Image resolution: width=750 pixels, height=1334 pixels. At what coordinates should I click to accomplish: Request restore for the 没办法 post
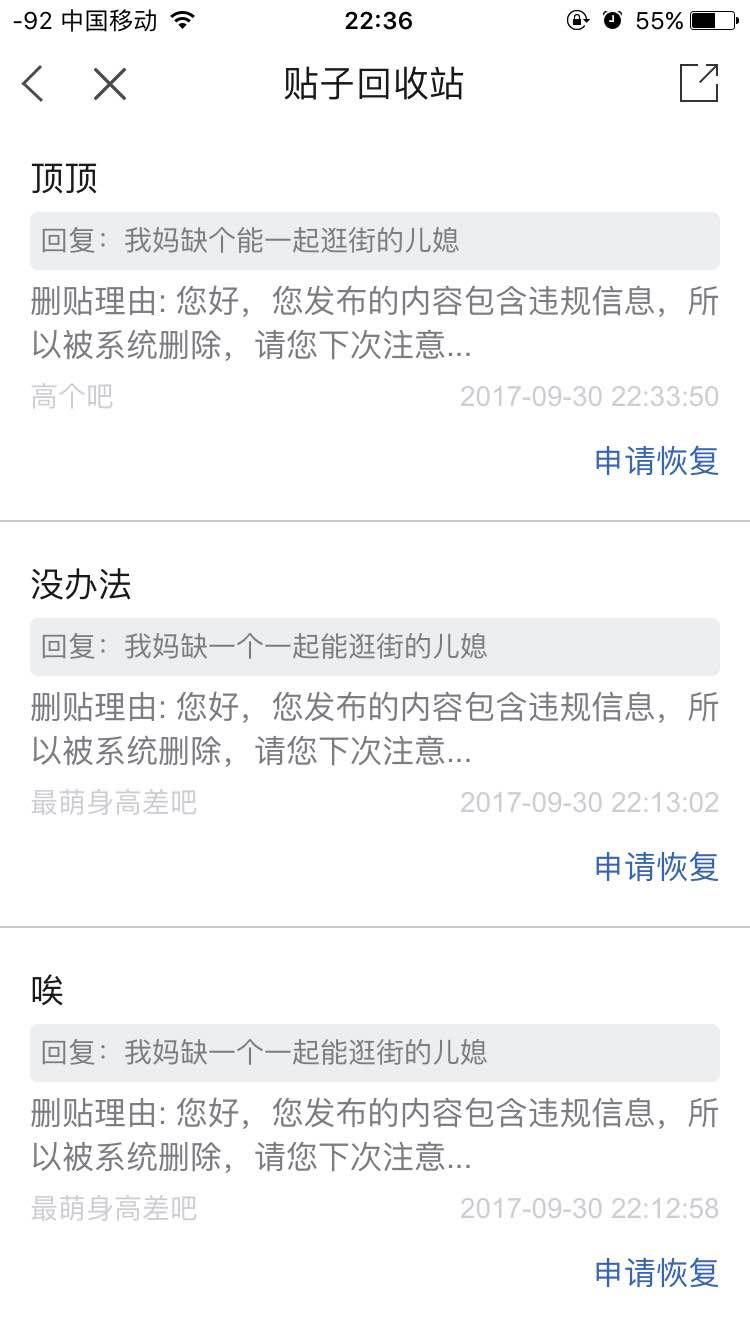tap(656, 867)
